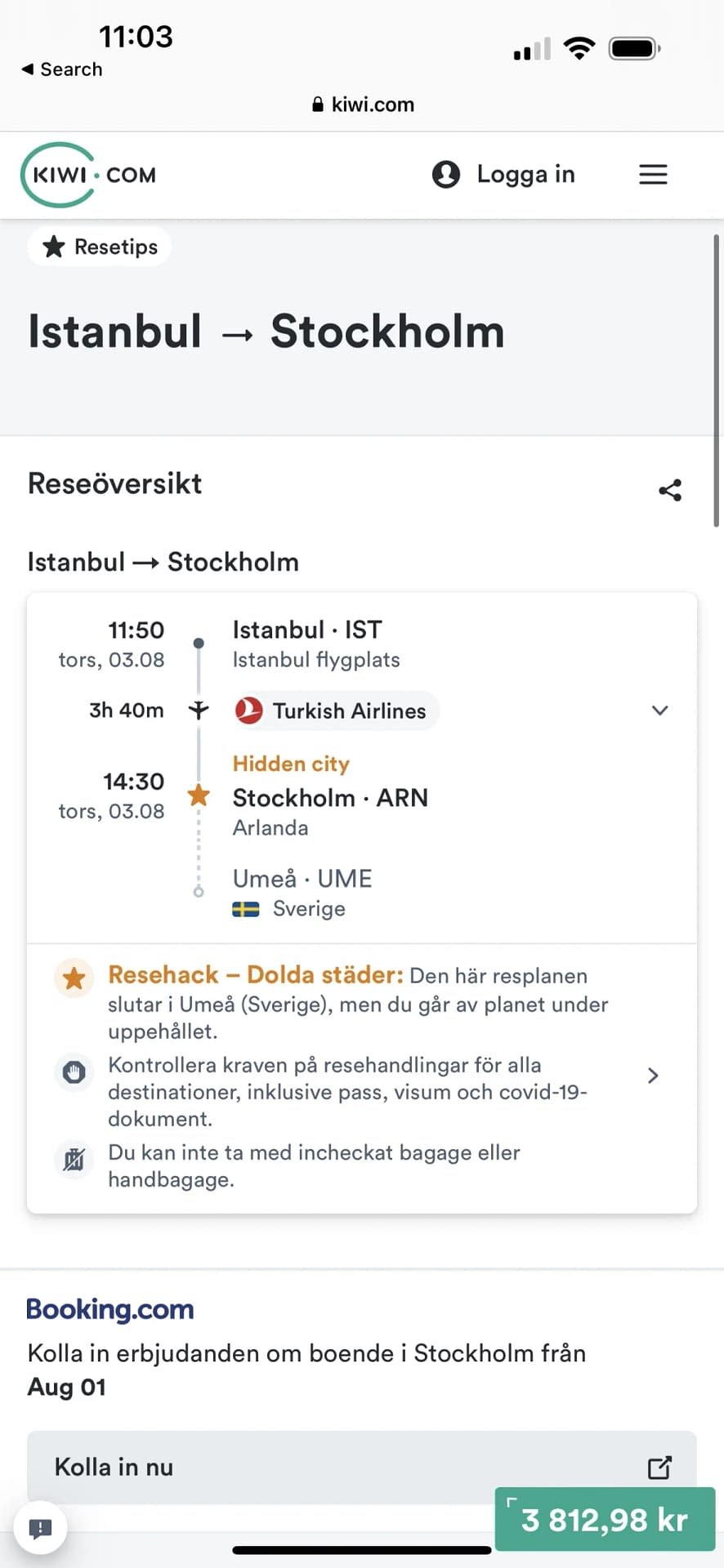Tap the 3 812,98 kr price button
Image resolution: width=724 pixels, height=1568 pixels.
(605, 1519)
